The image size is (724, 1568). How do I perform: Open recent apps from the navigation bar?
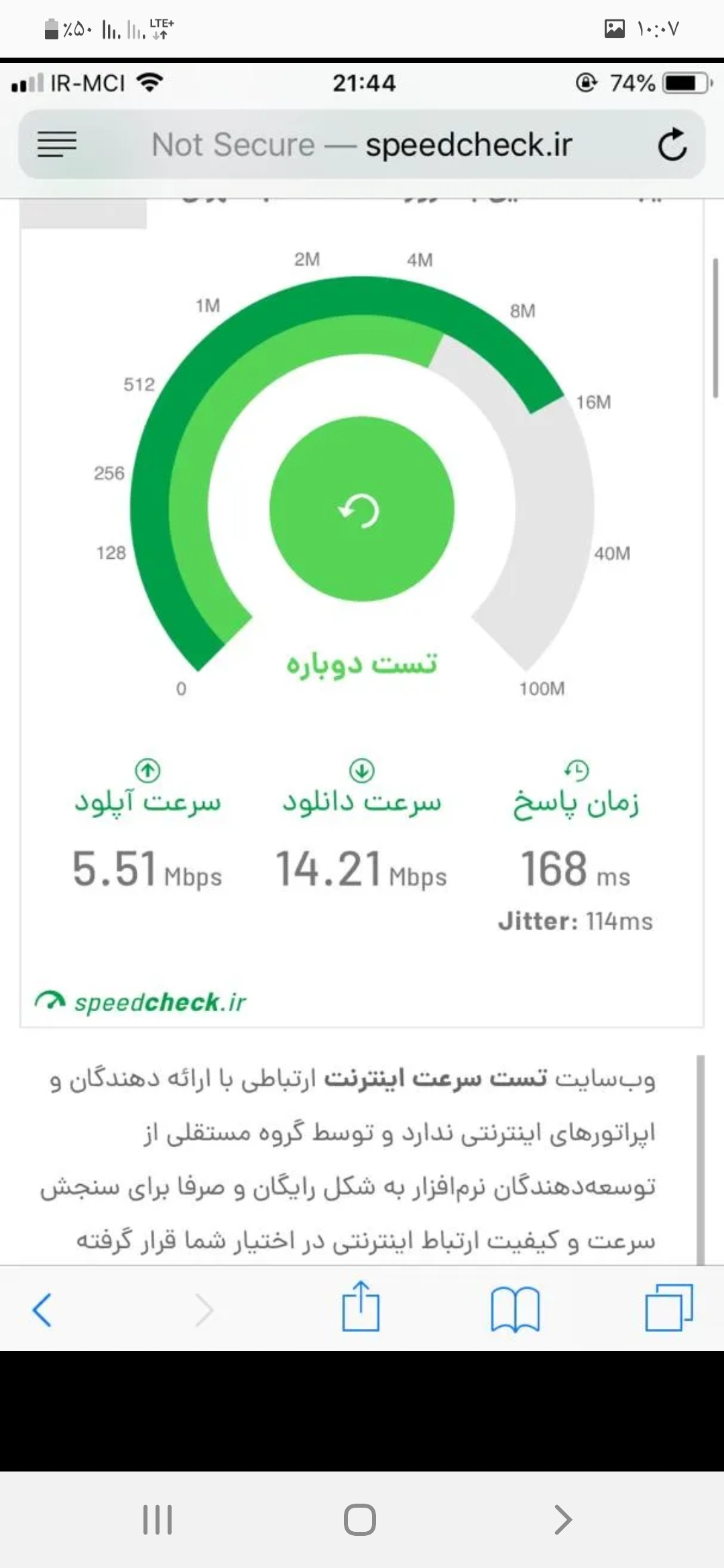(x=158, y=1519)
